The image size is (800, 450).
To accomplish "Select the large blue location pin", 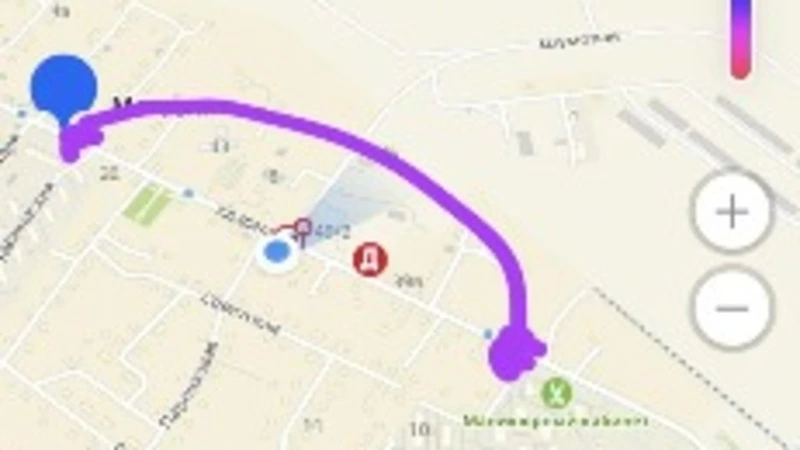I will point(63,87).
